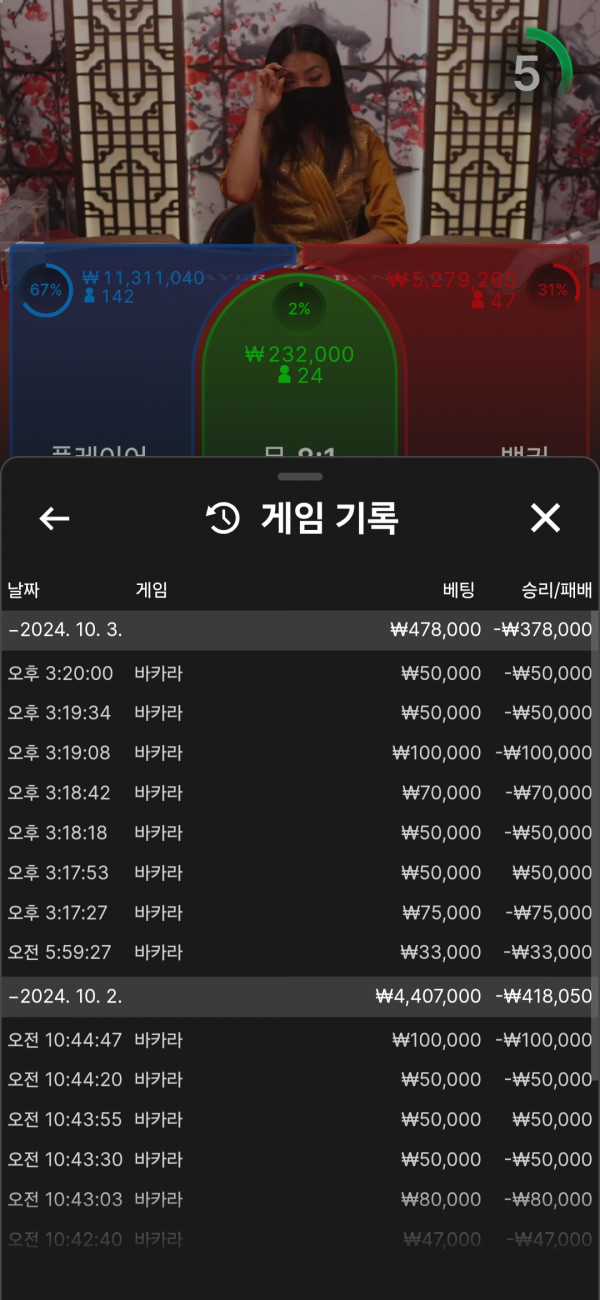View the winning 오후 3:17:53 baccarat record
The height and width of the screenshot is (1300, 600).
[x=300, y=873]
